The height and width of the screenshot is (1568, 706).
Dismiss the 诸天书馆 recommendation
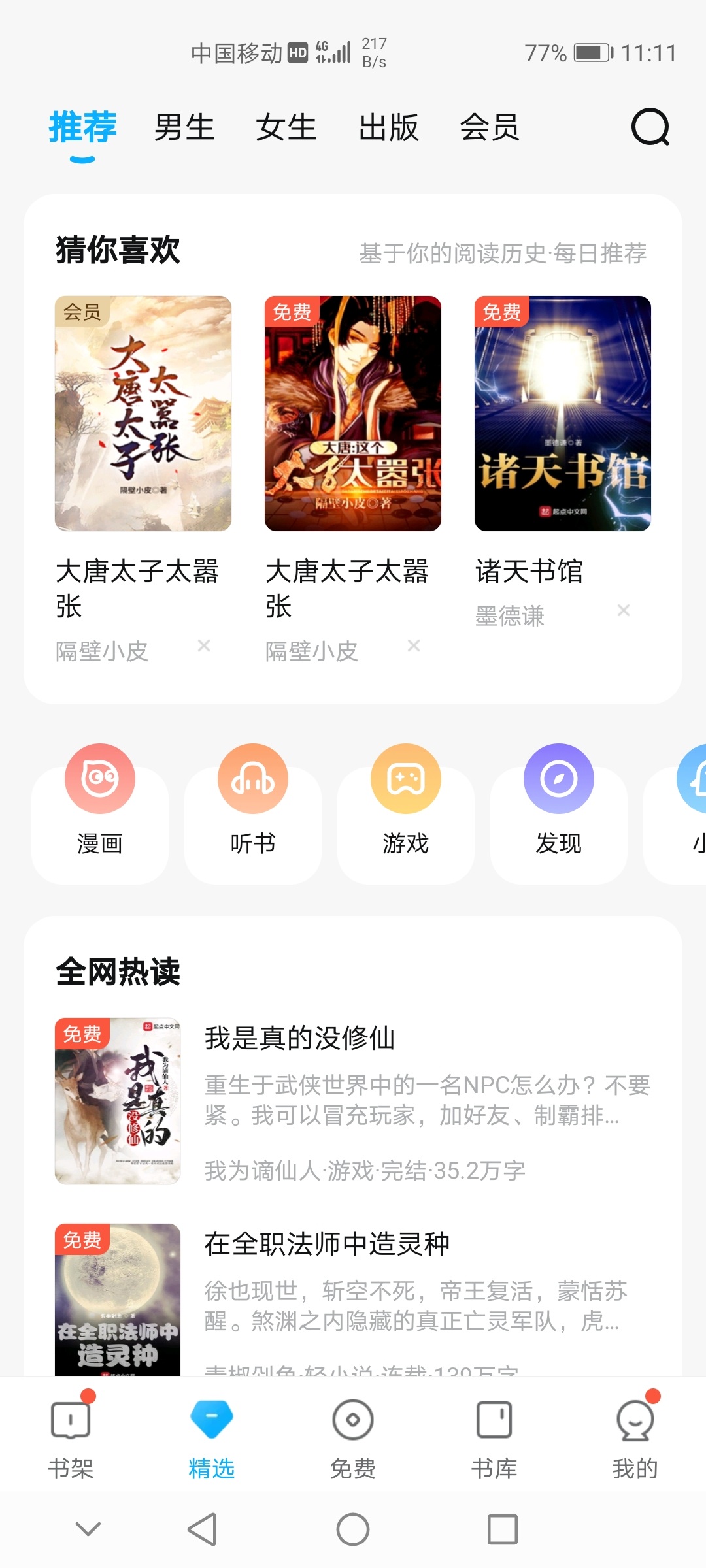624,610
